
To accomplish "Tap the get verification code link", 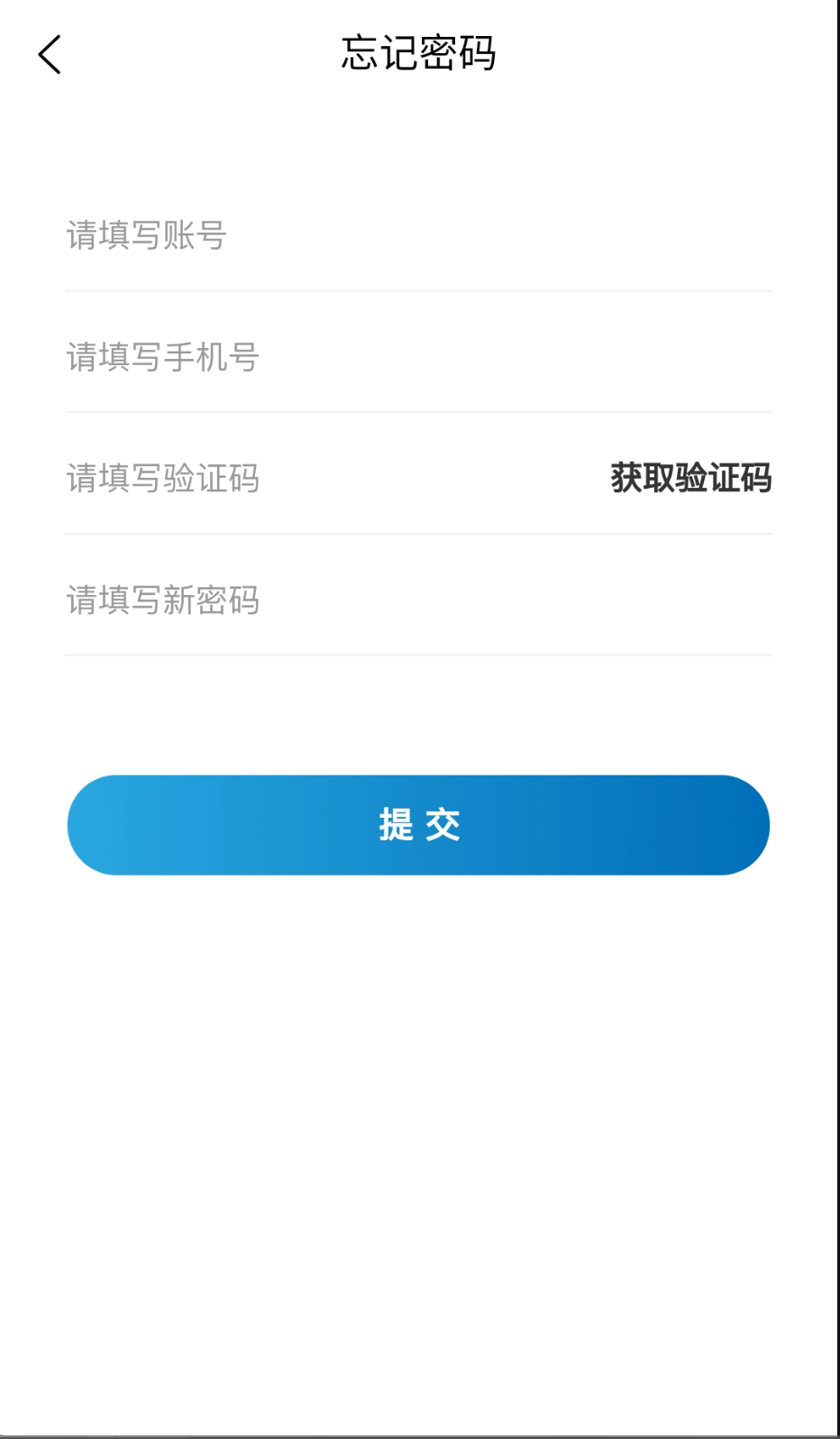I will coord(690,480).
